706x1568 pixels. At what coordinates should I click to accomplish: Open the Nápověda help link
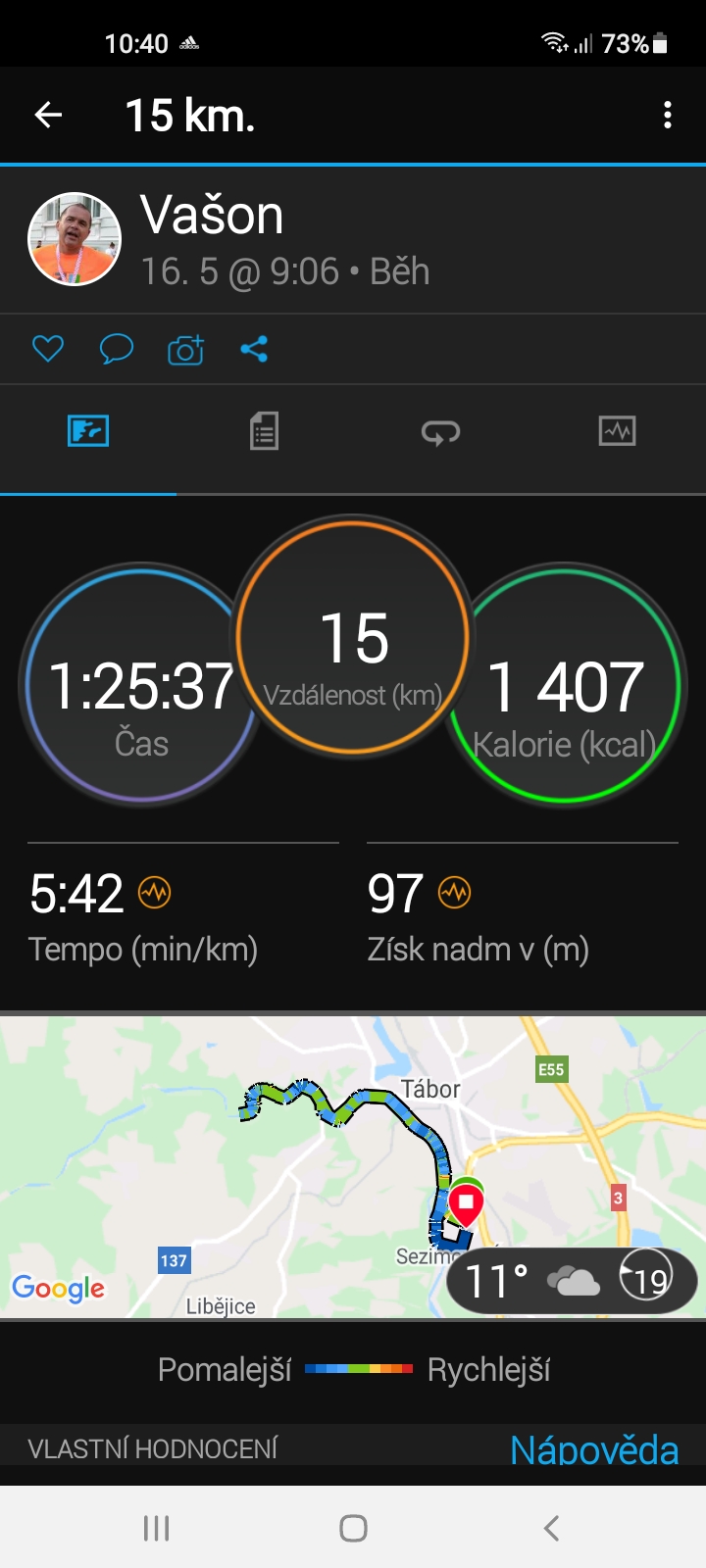click(594, 1449)
